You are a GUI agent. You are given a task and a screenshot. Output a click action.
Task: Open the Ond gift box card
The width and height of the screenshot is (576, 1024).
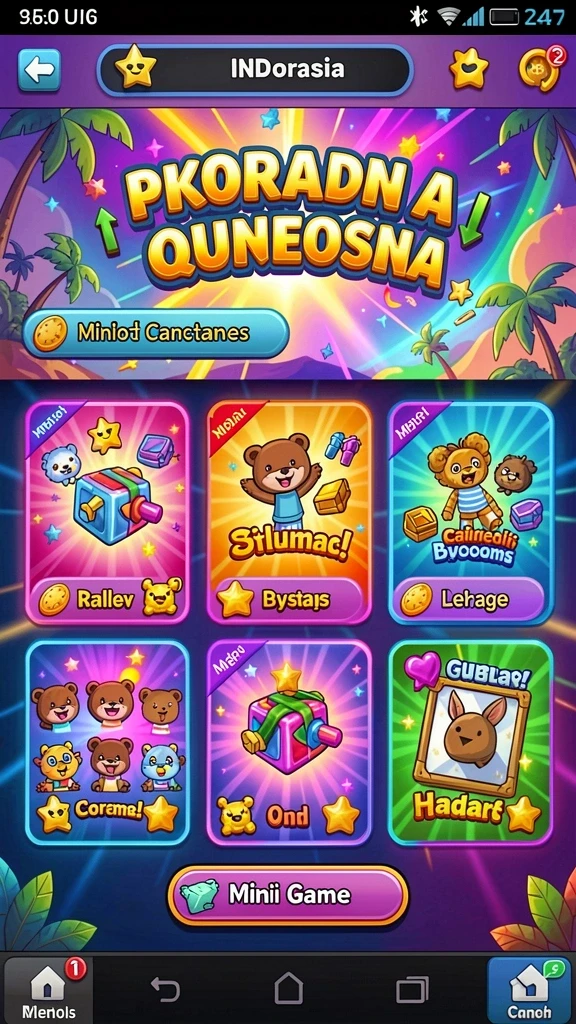click(289, 743)
